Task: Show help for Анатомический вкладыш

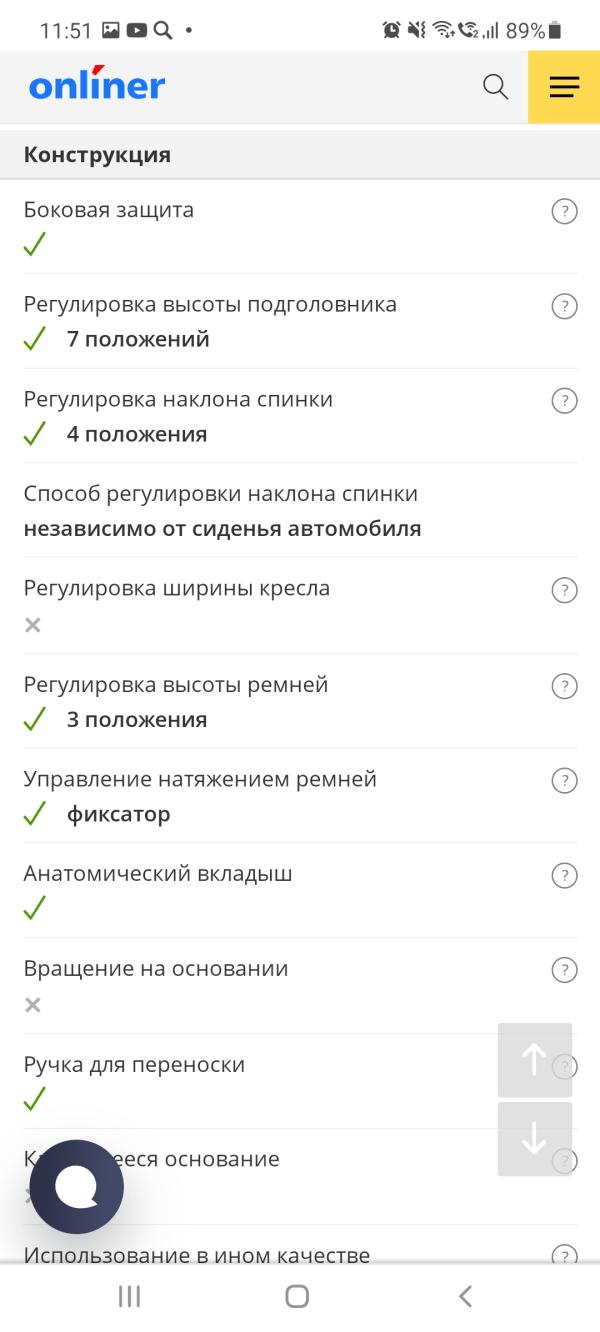Action: (565, 875)
